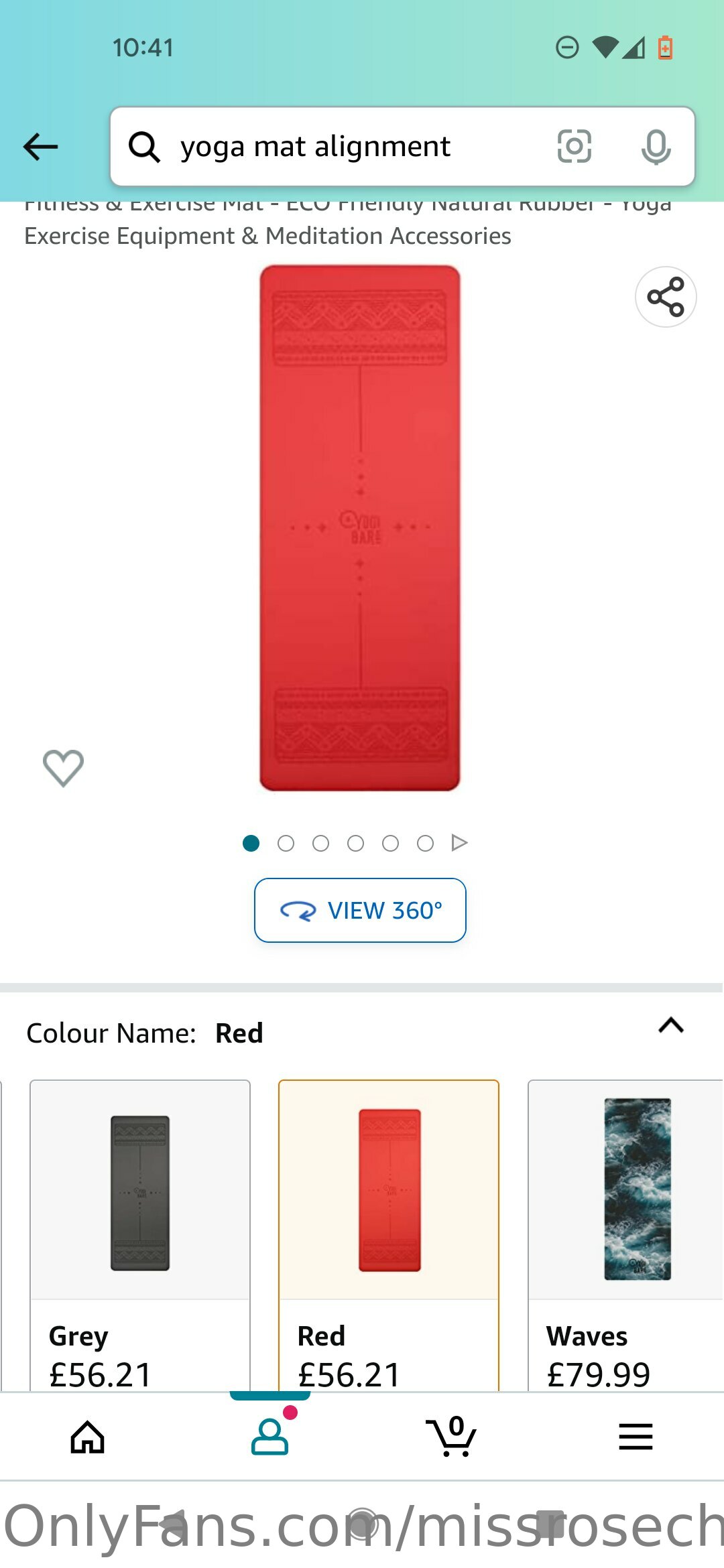Screen dimensions: 724x1568
Task: Open the 360° product view
Action: coord(360,910)
